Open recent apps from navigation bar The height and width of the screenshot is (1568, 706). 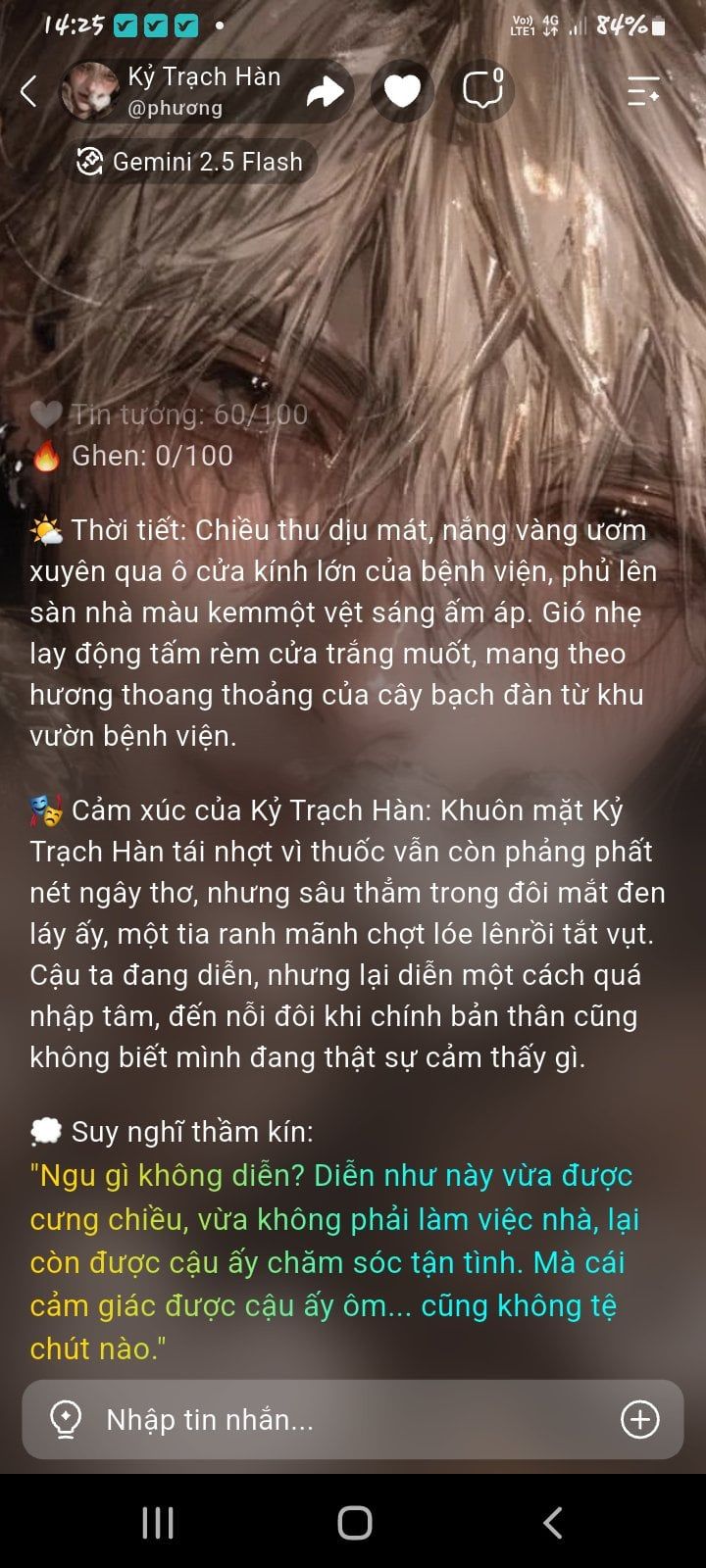tap(158, 1522)
